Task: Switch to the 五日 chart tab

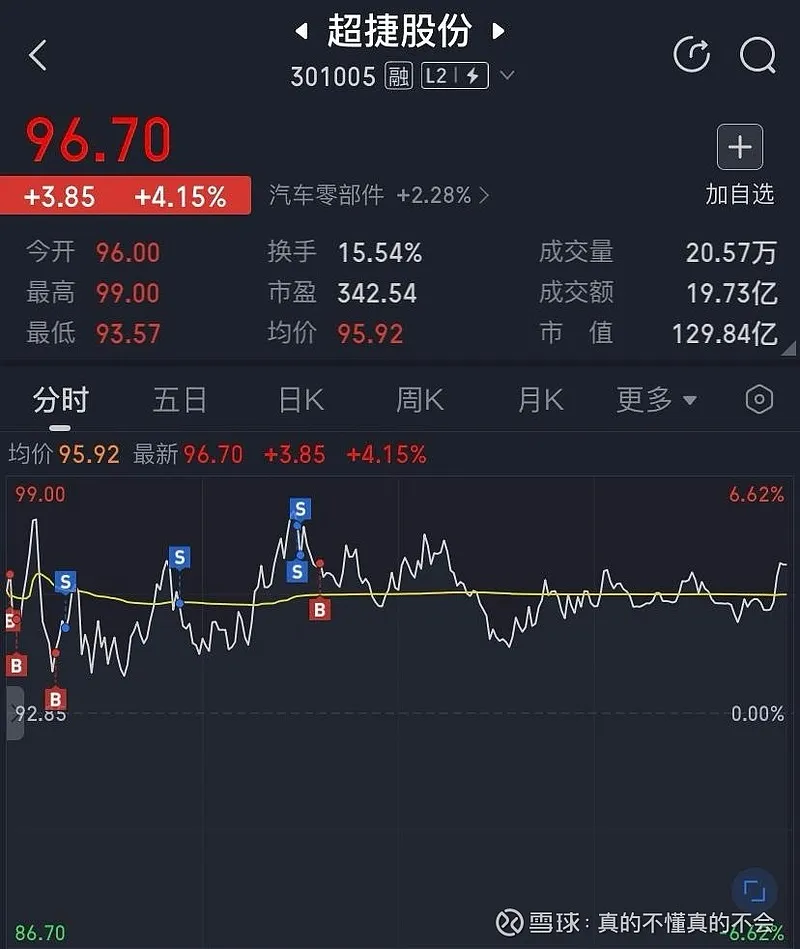Action: pyautogui.click(x=180, y=401)
